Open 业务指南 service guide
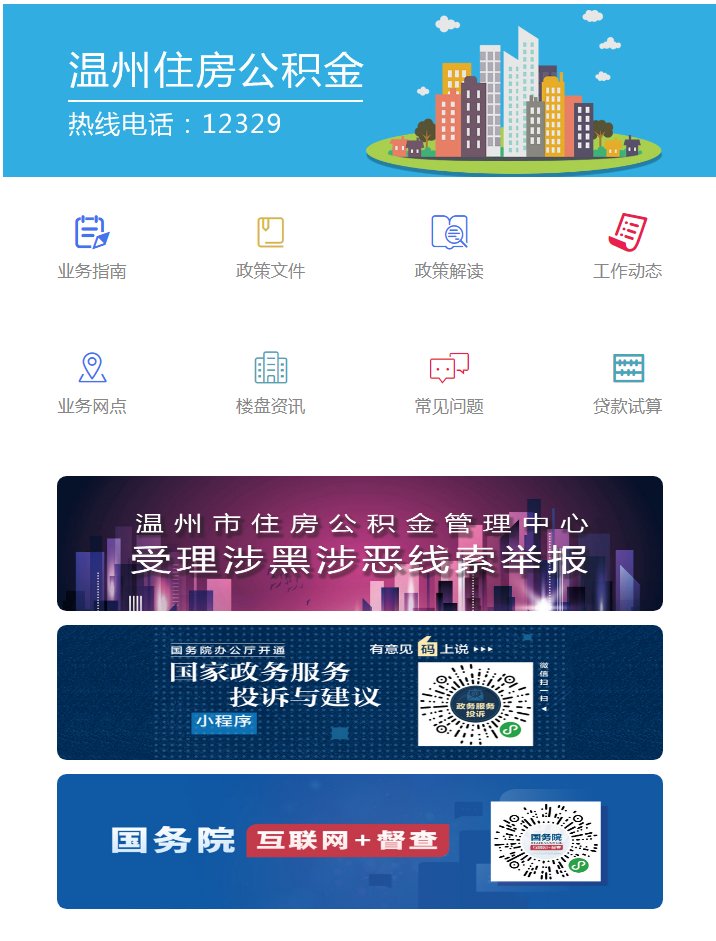The width and height of the screenshot is (716, 941). tap(92, 247)
